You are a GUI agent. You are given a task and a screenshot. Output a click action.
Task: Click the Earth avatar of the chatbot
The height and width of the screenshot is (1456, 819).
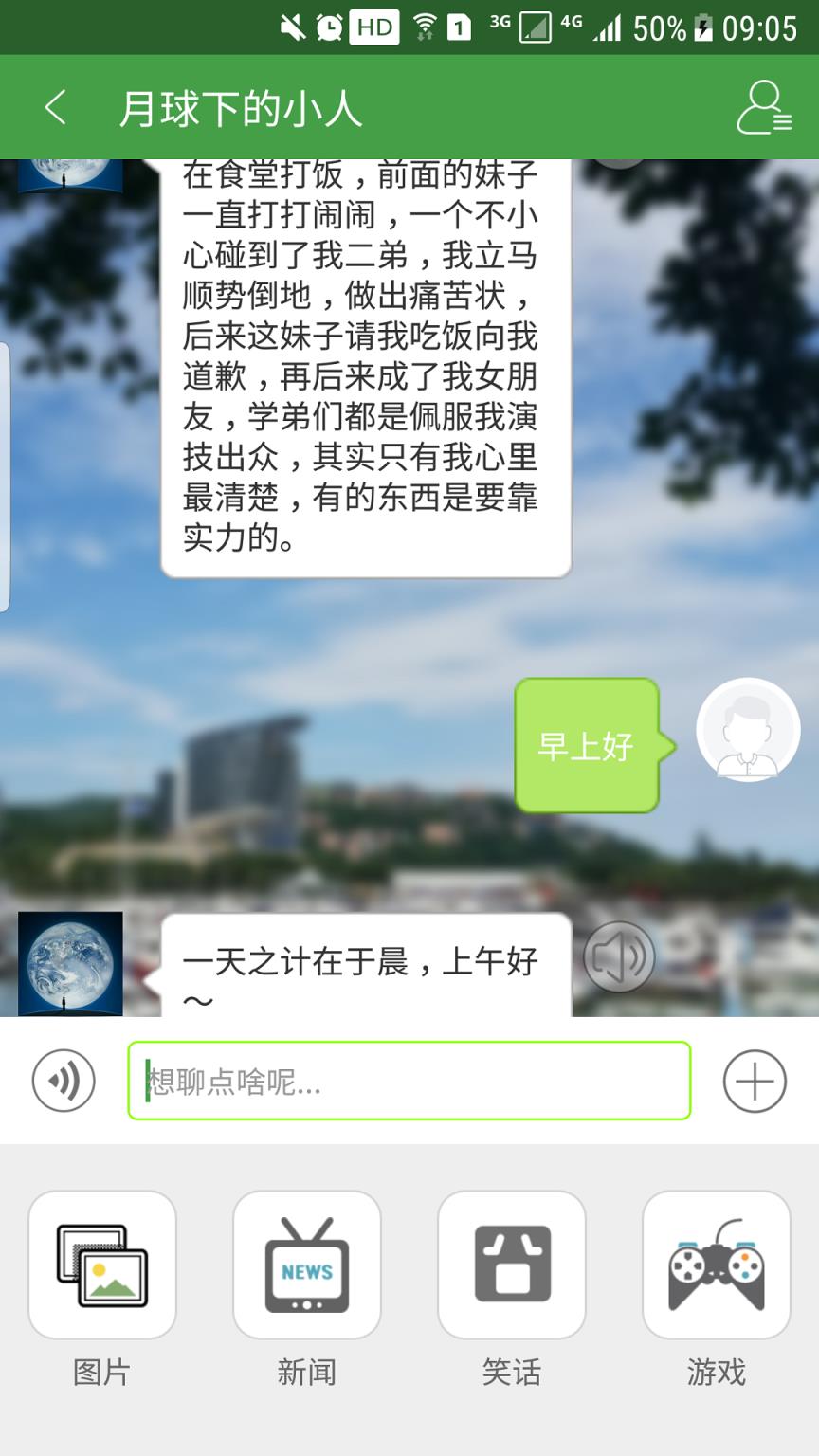pos(70,964)
